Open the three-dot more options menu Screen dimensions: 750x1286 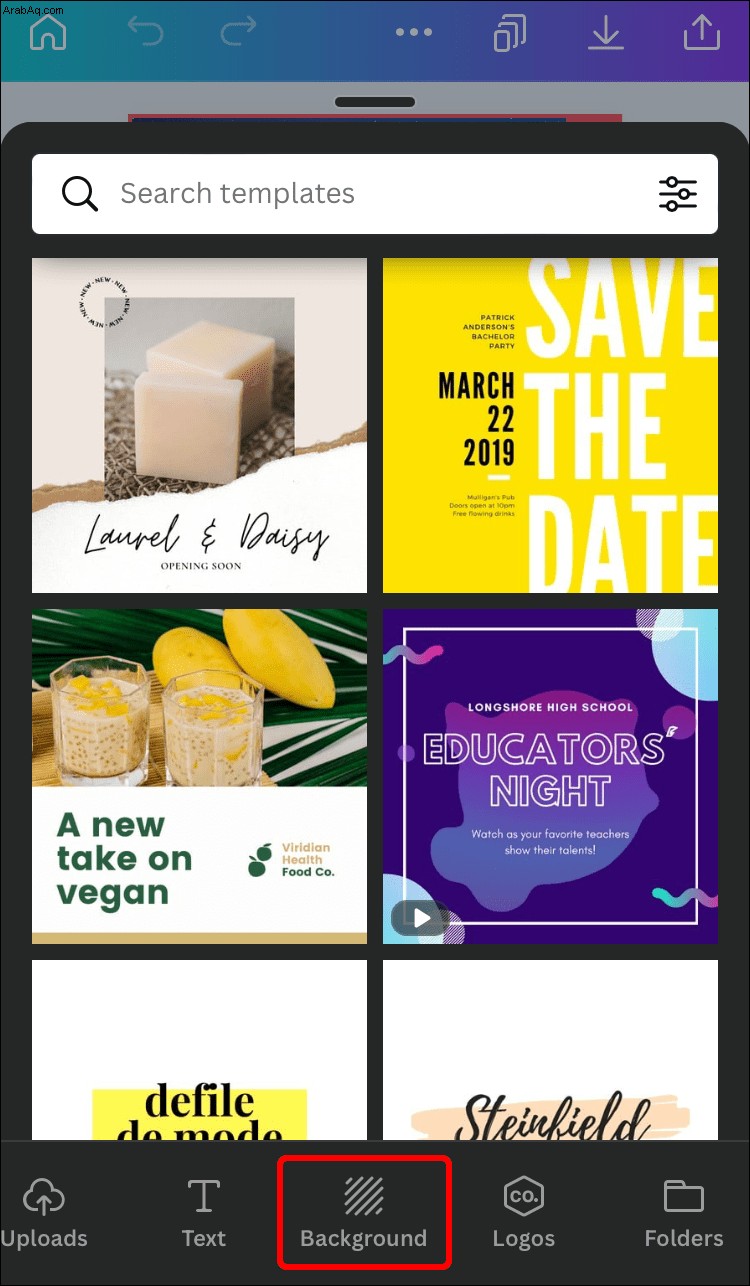[413, 32]
